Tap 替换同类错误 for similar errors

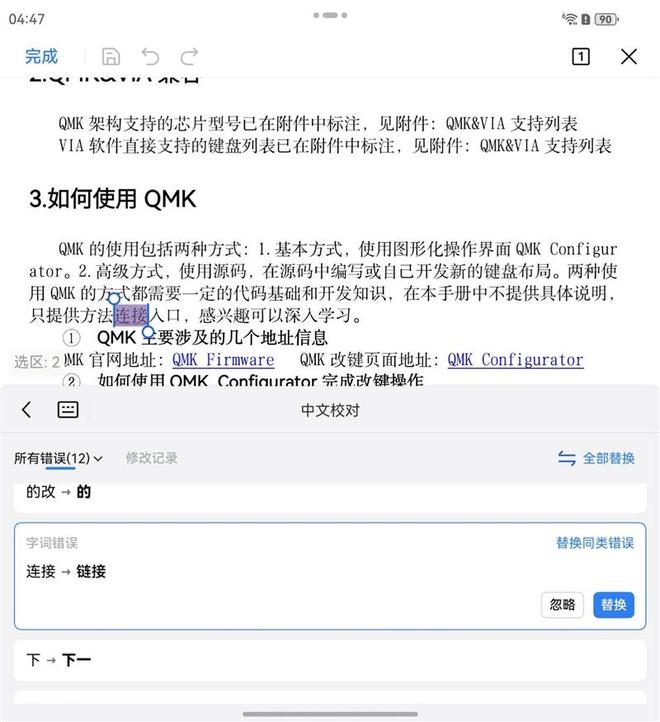594,543
